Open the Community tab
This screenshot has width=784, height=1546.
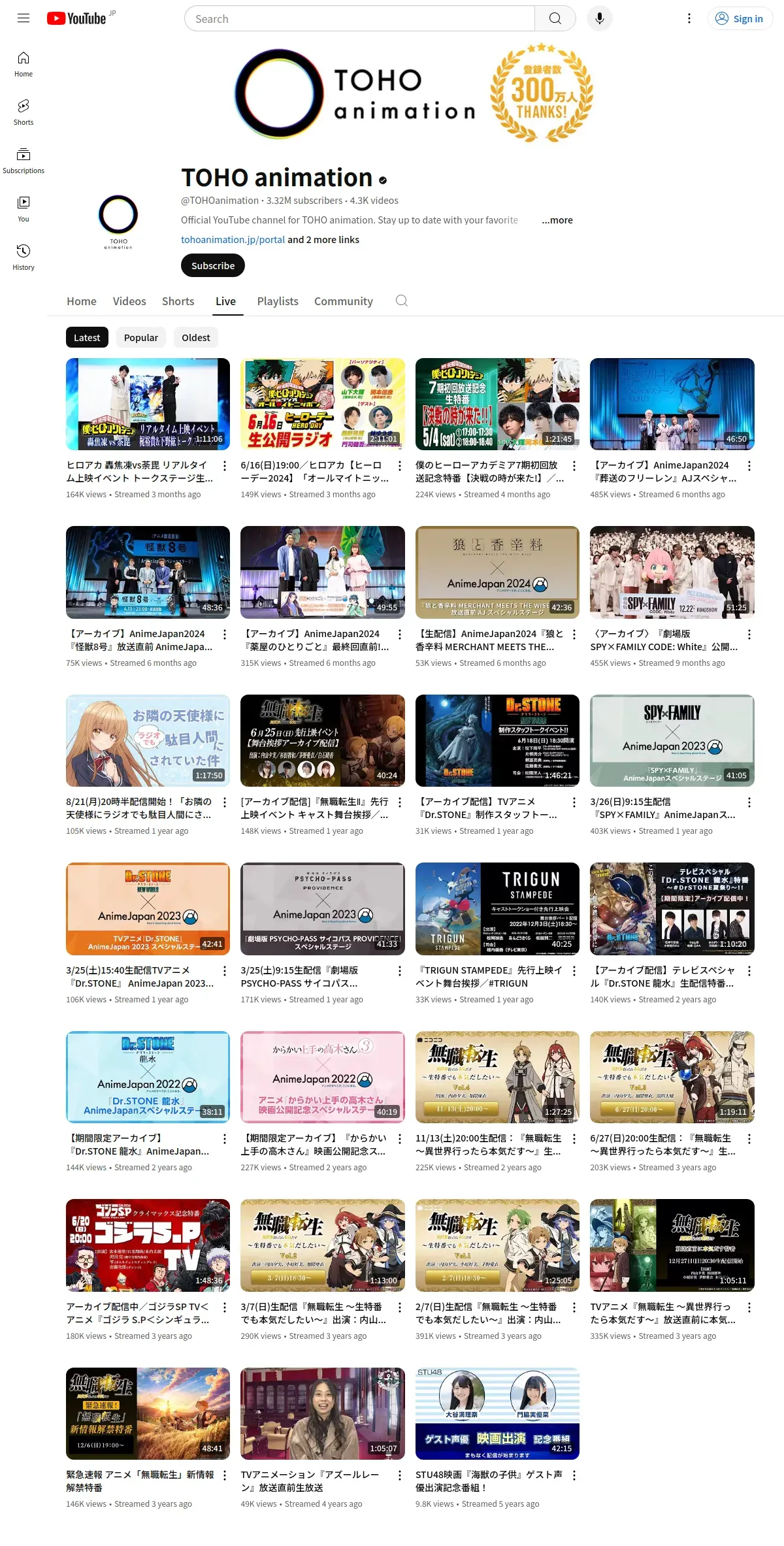(x=344, y=301)
